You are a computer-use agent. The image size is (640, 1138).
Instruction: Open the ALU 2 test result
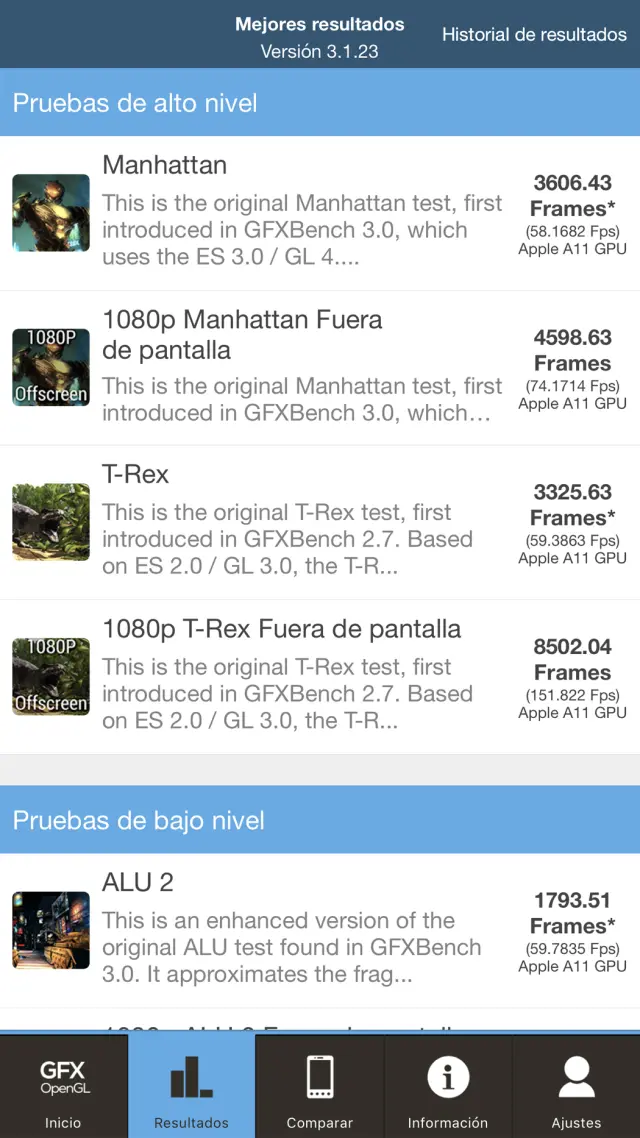click(x=320, y=930)
